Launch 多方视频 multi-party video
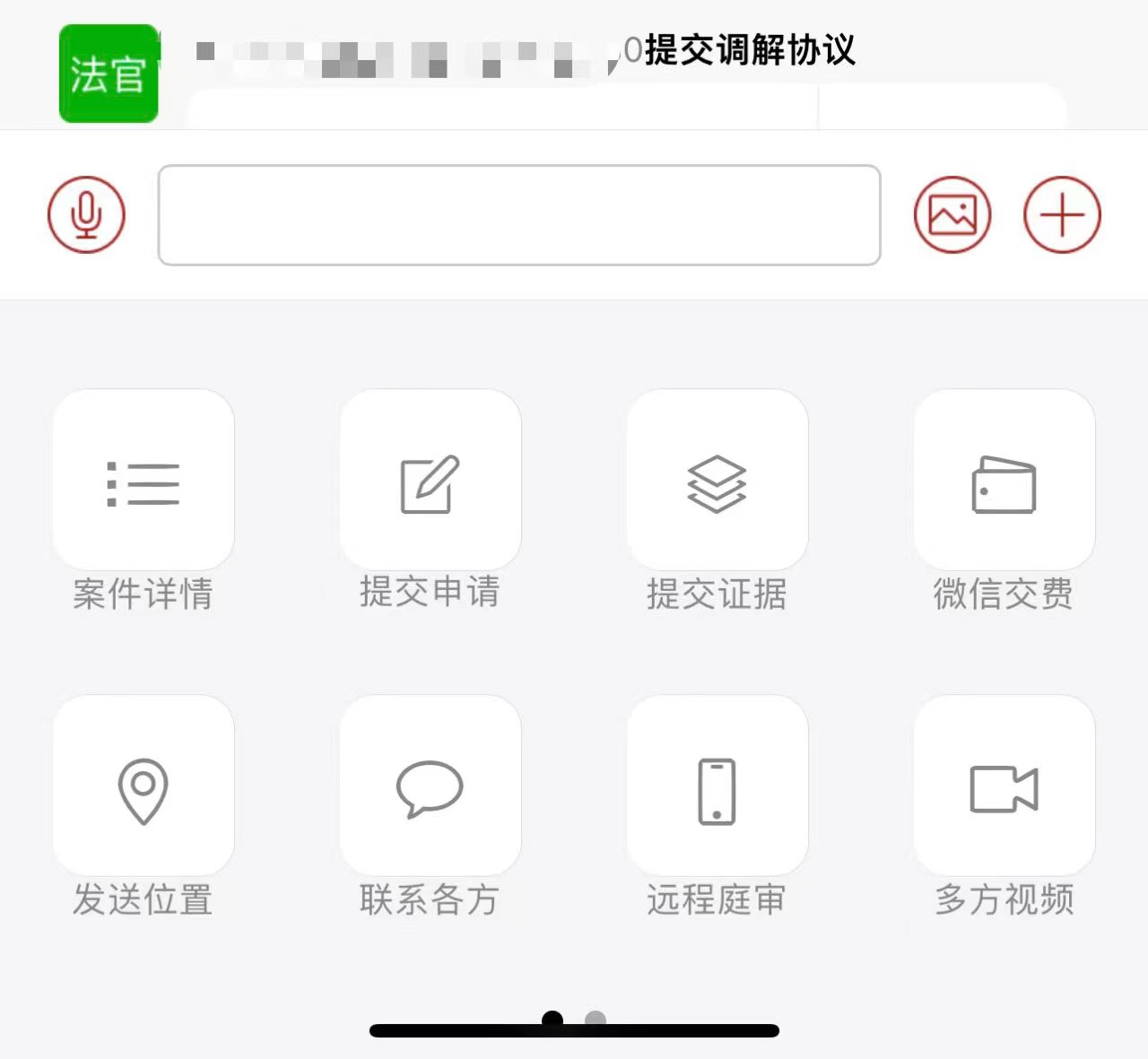This screenshot has width=1148, height=1059. click(1004, 787)
